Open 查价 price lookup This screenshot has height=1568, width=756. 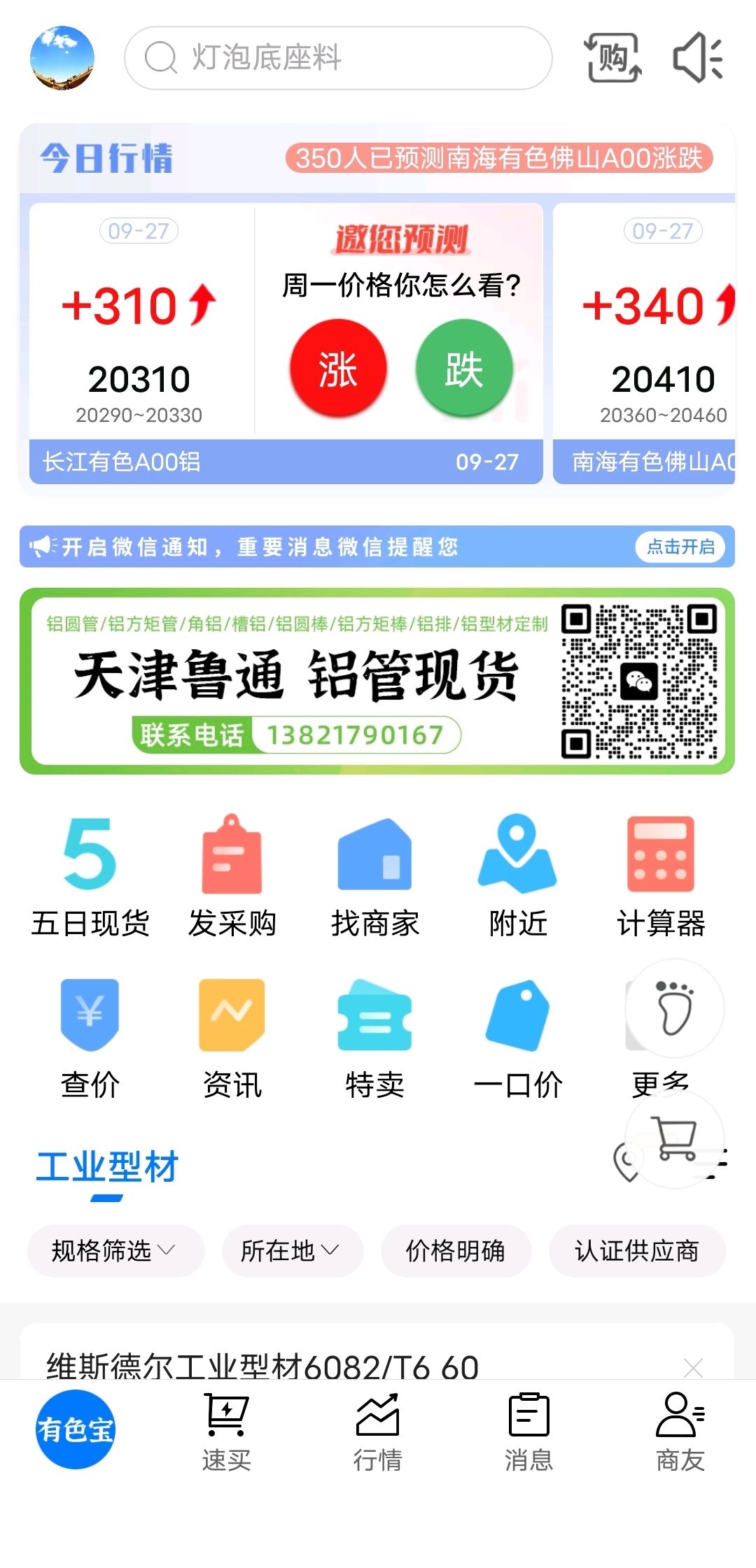(90, 1038)
